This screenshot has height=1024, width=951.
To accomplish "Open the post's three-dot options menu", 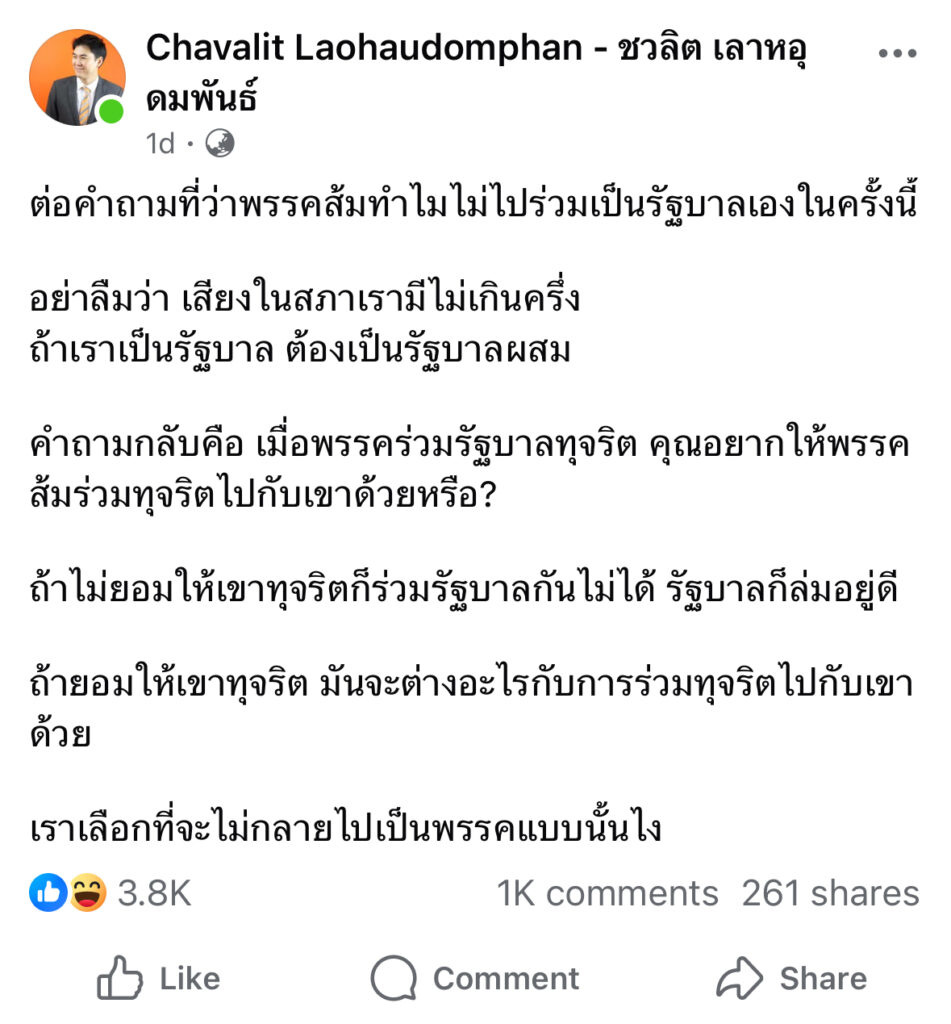I will tap(896, 54).
